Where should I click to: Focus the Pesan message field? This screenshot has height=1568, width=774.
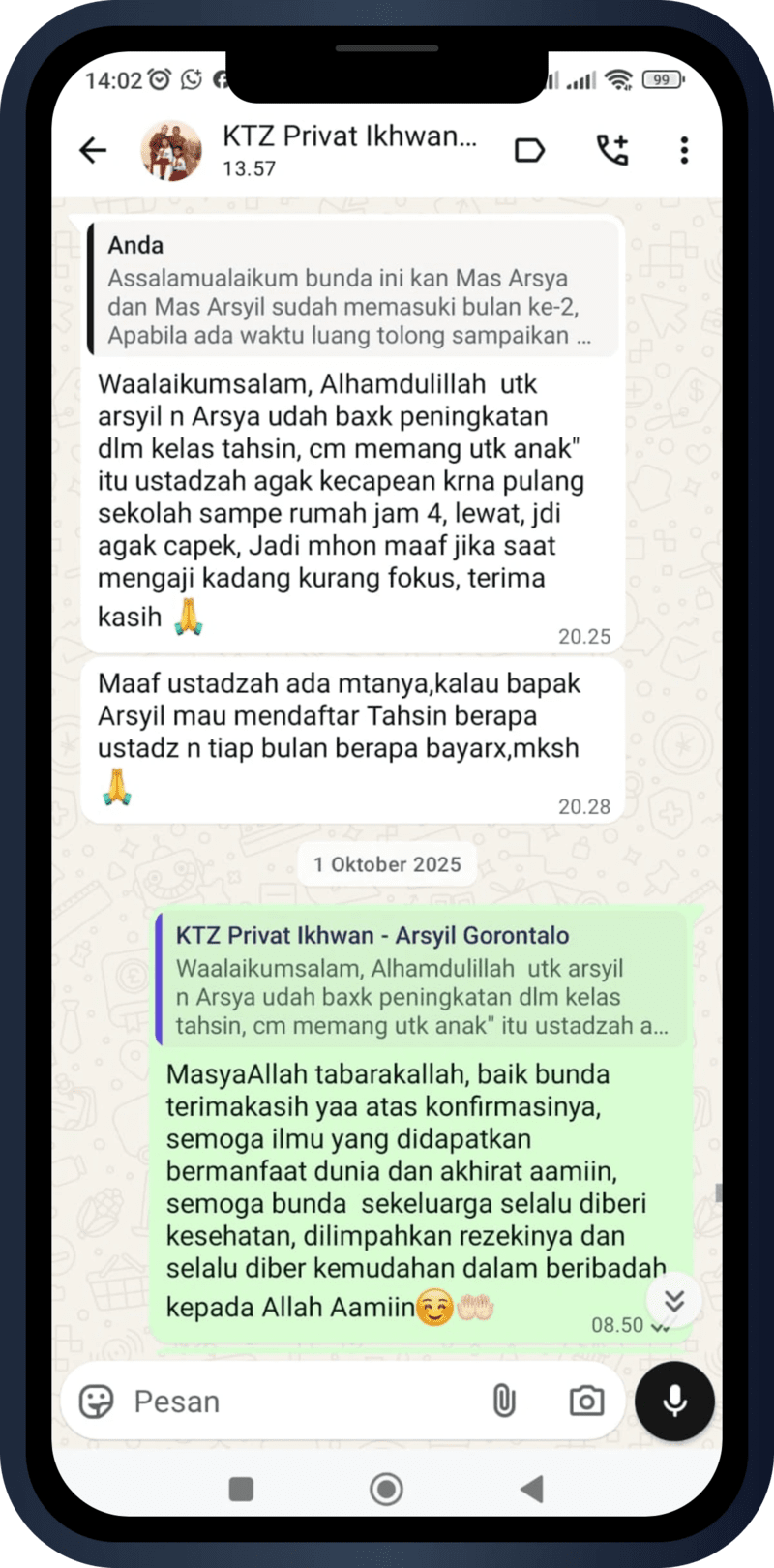tap(300, 1402)
